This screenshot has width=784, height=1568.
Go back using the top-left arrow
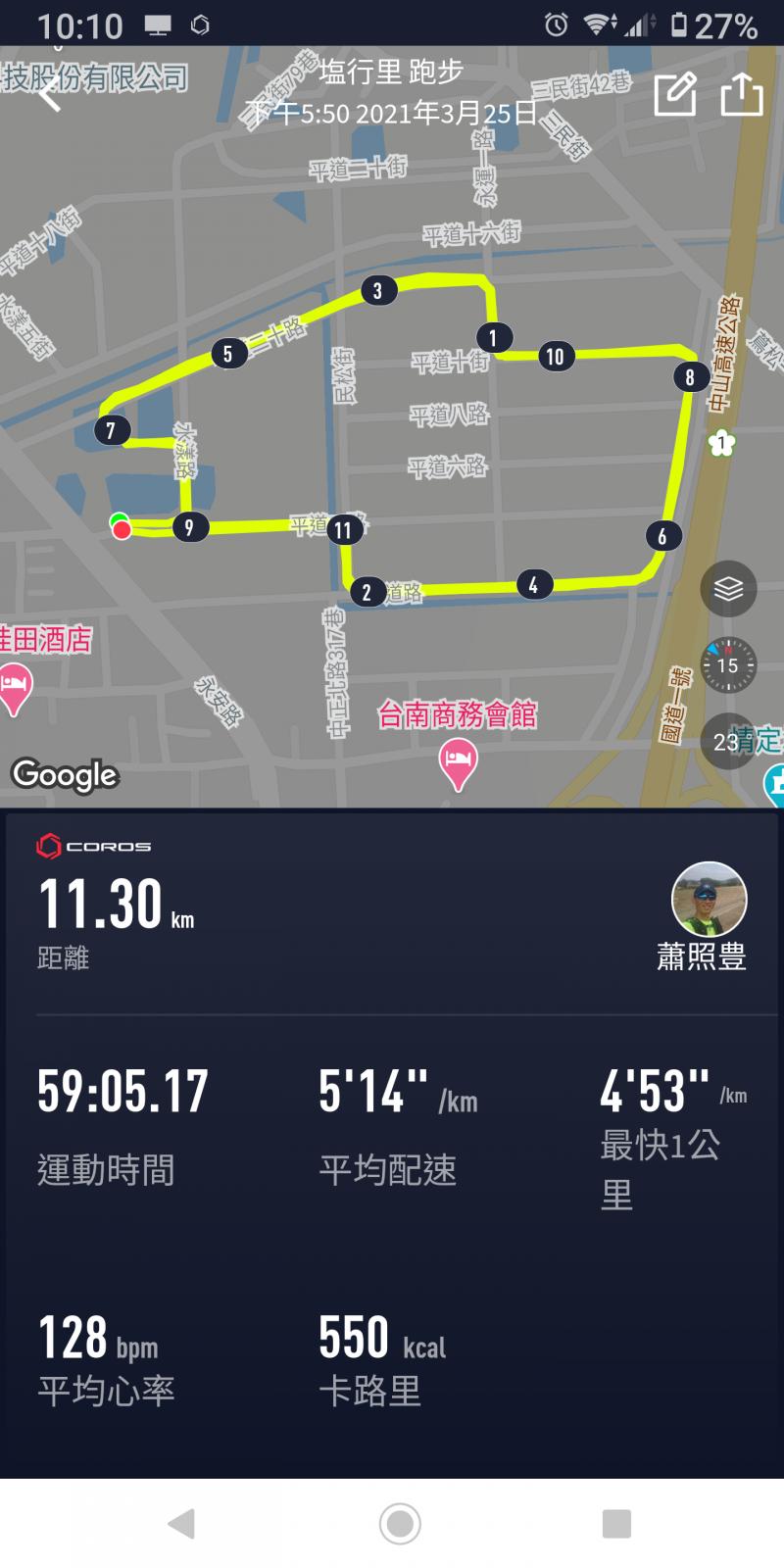point(49,94)
